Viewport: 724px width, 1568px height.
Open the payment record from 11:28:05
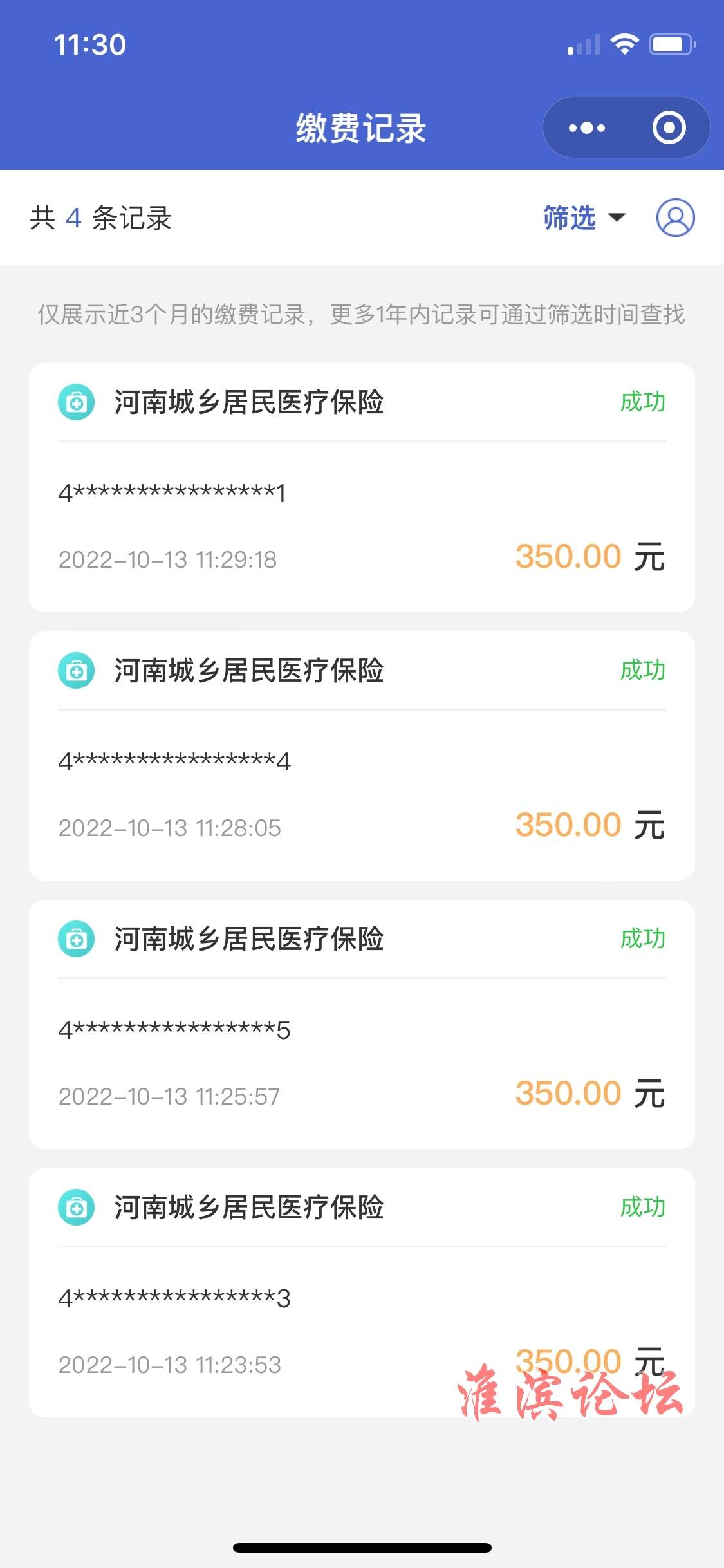(x=362, y=756)
